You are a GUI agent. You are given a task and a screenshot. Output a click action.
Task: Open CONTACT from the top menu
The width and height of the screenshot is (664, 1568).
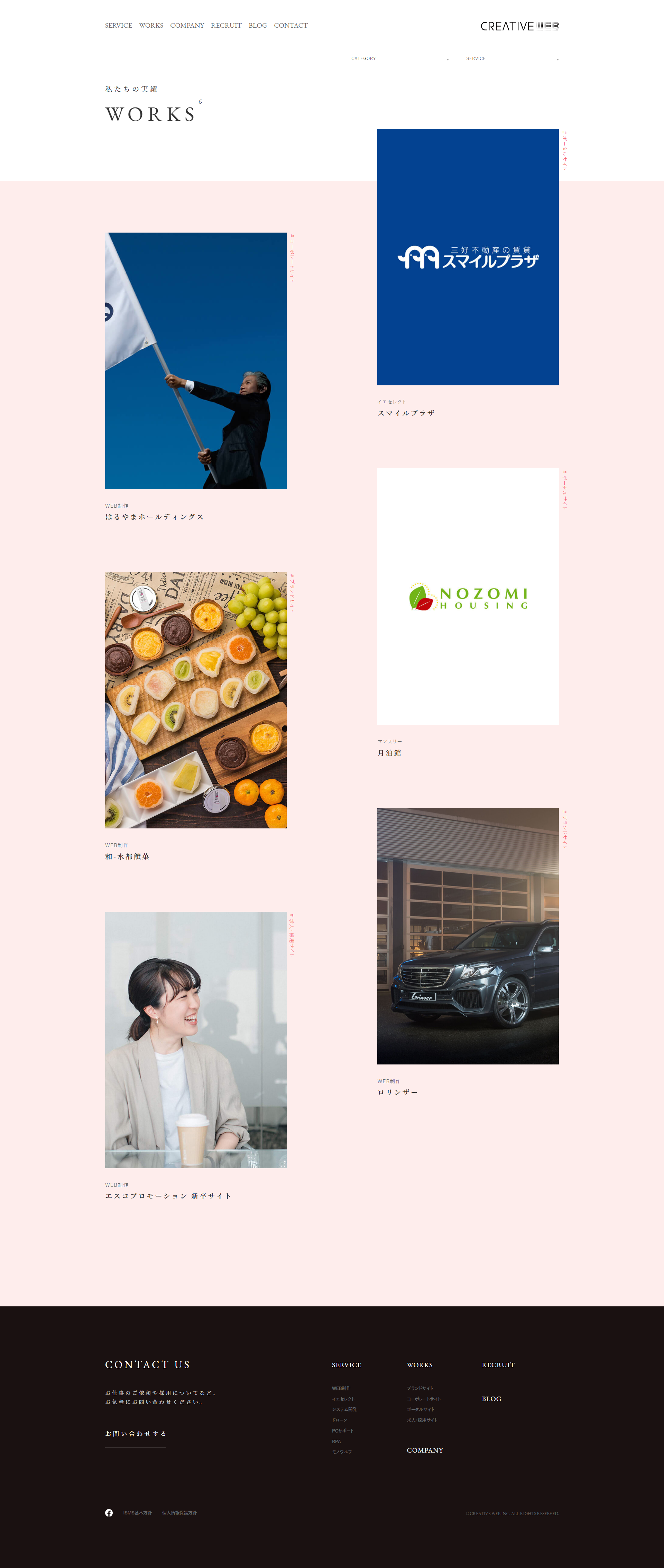[x=290, y=26]
